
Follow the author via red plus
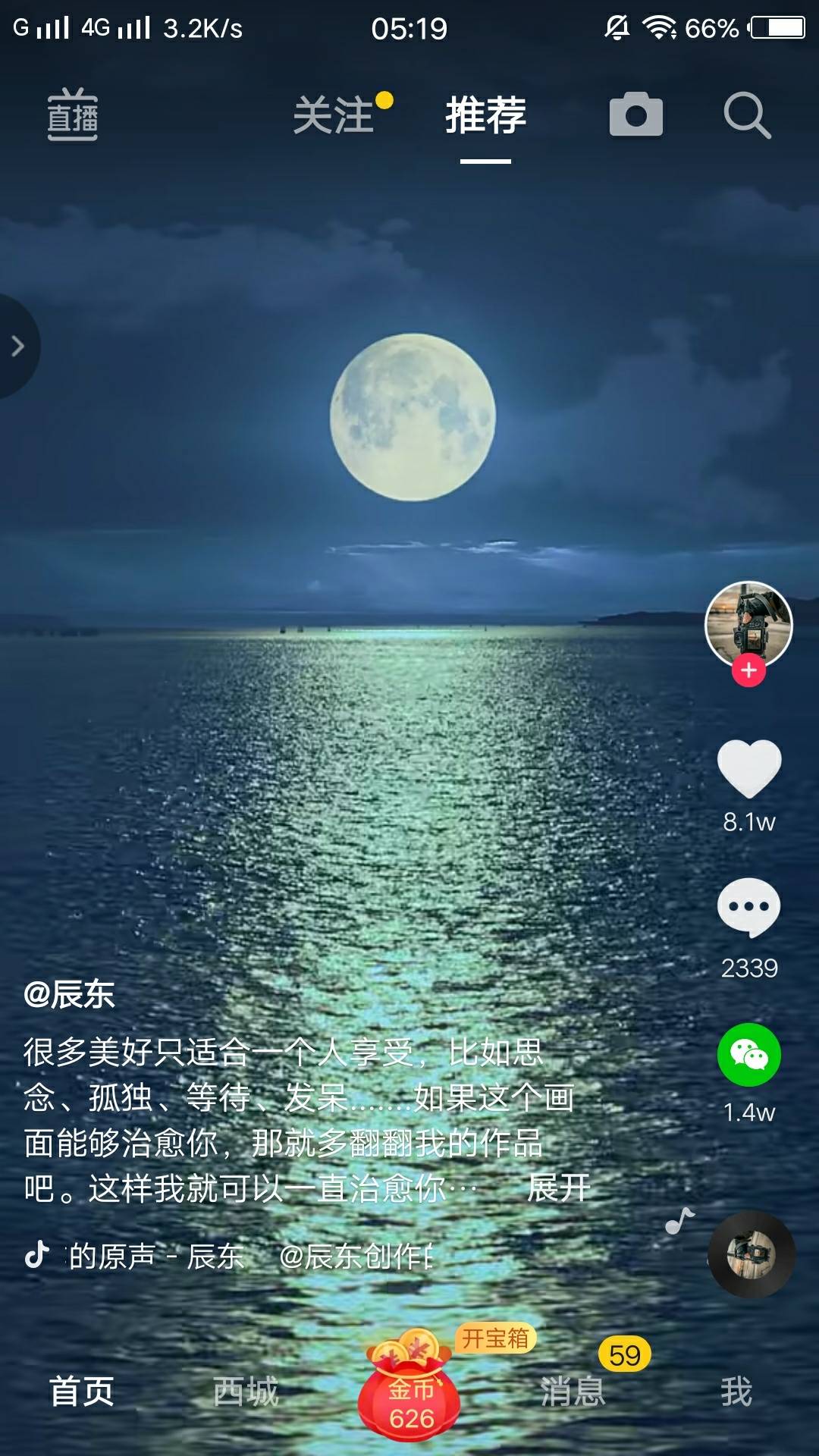748,670
